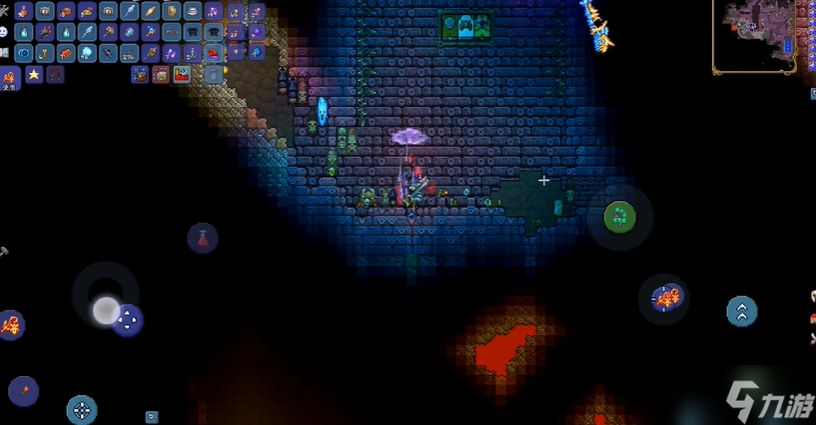This screenshot has height=425, width=816.
Task: Toggle the favorite star button
Action: click(x=35, y=74)
